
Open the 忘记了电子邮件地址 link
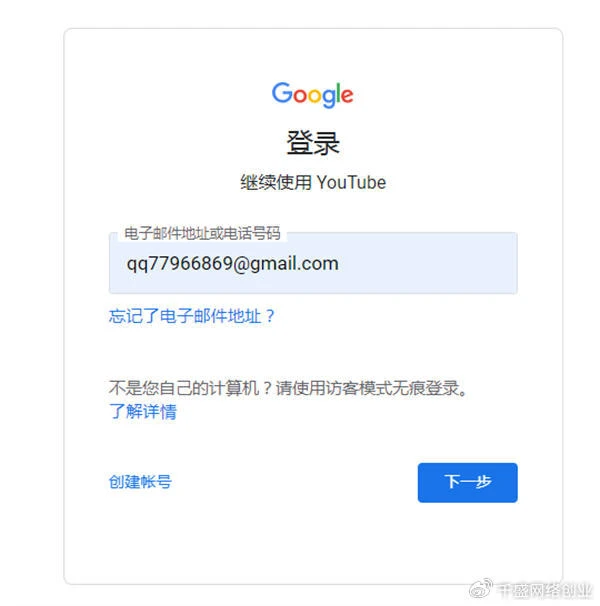click(191, 316)
